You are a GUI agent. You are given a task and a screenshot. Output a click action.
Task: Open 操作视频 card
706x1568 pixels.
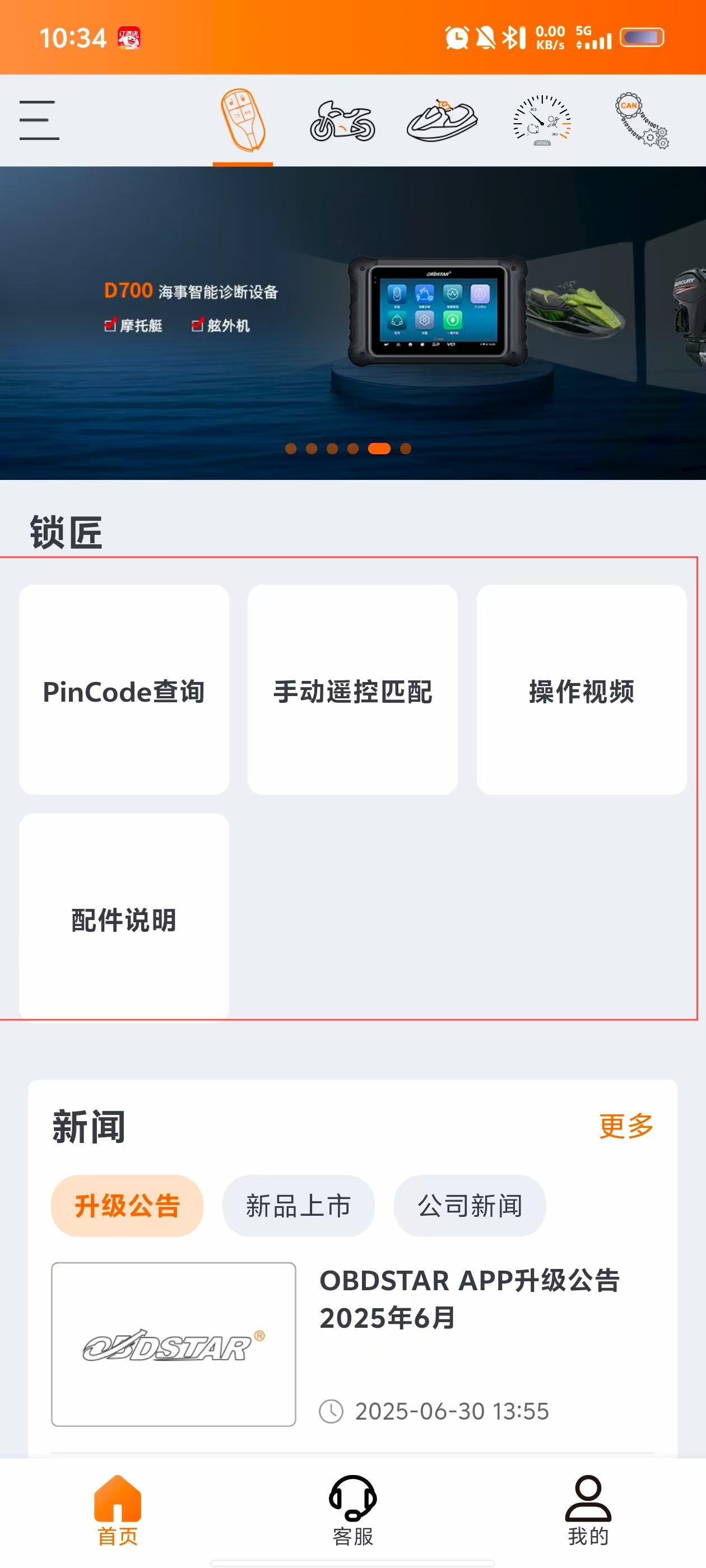(581, 690)
